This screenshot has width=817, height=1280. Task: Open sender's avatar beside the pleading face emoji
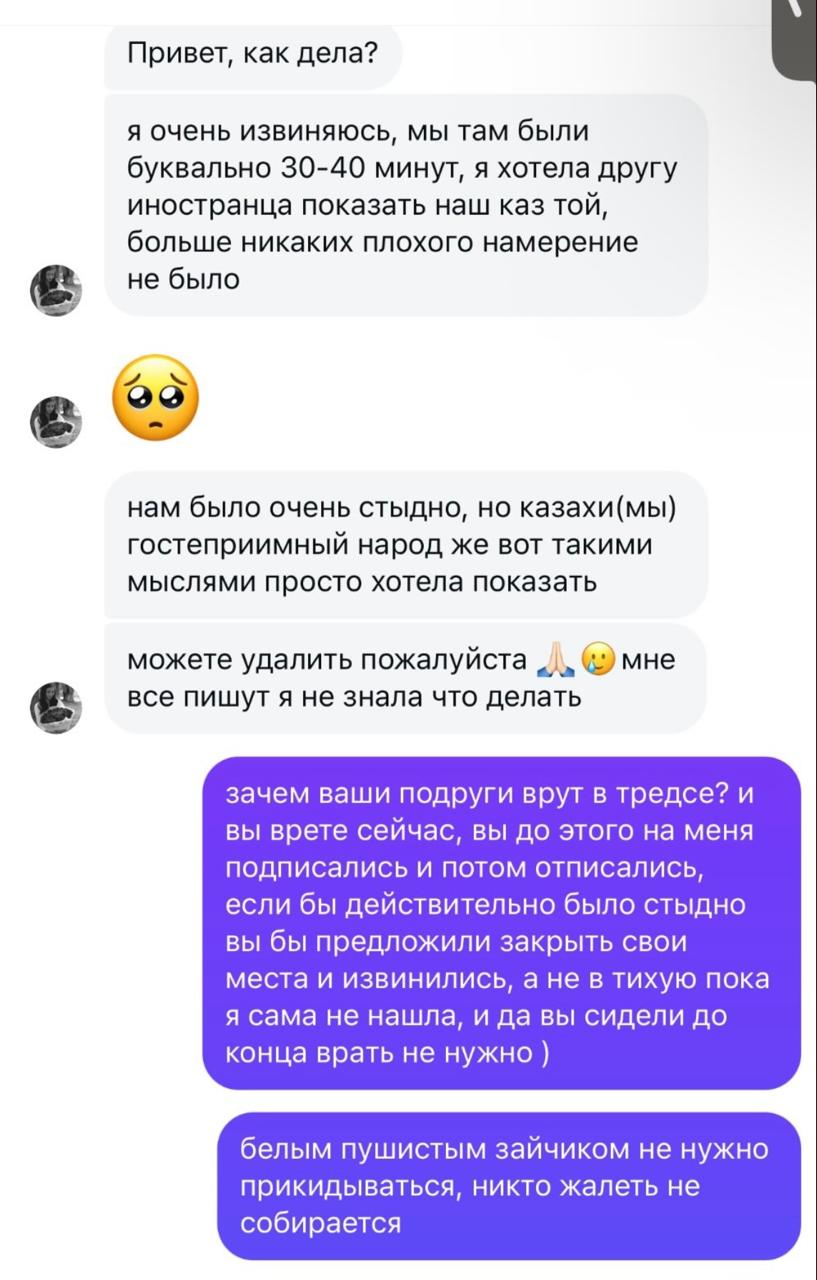(x=58, y=421)
